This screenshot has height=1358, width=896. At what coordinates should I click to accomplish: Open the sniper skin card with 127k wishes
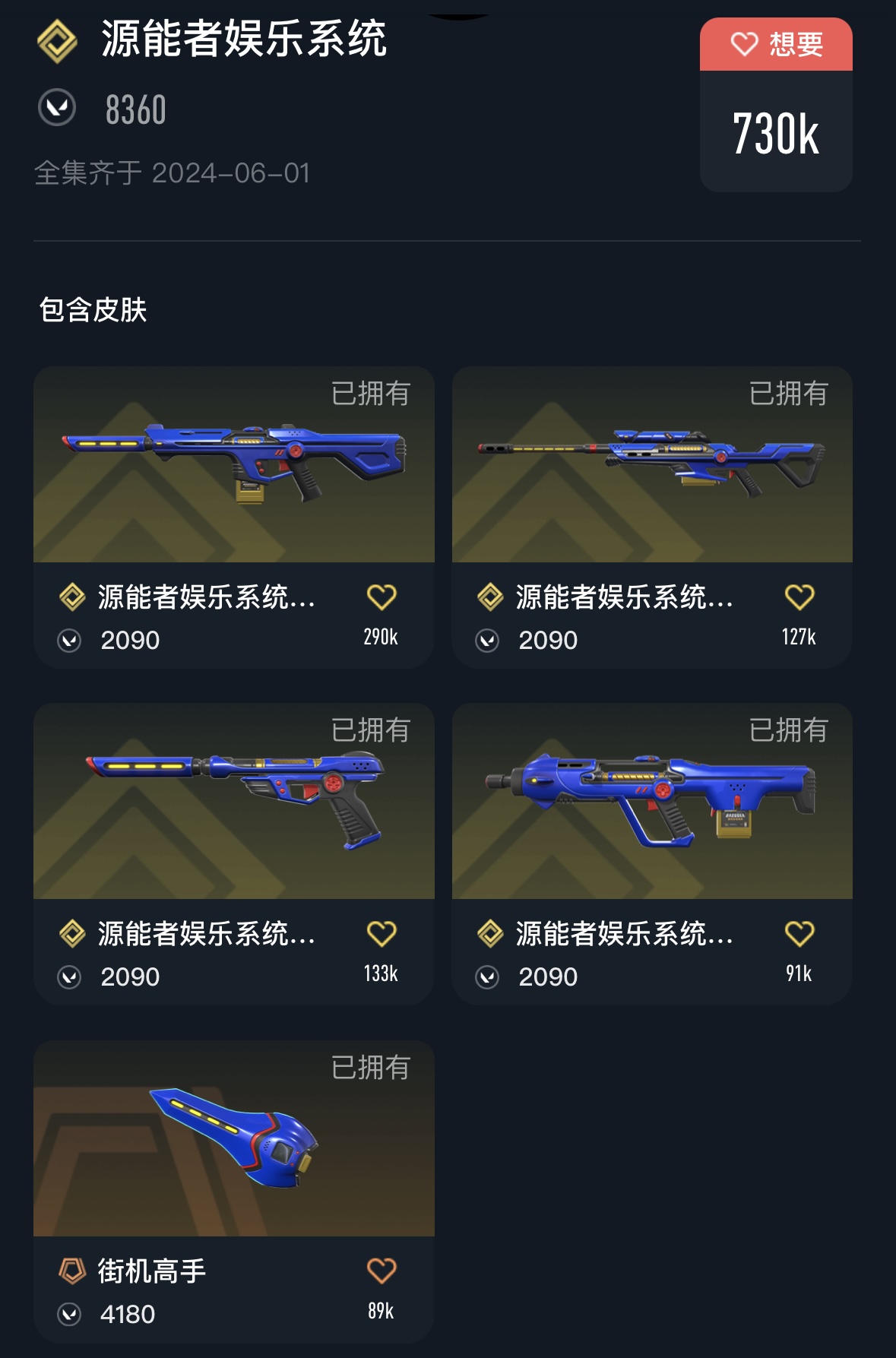point(652,465)
